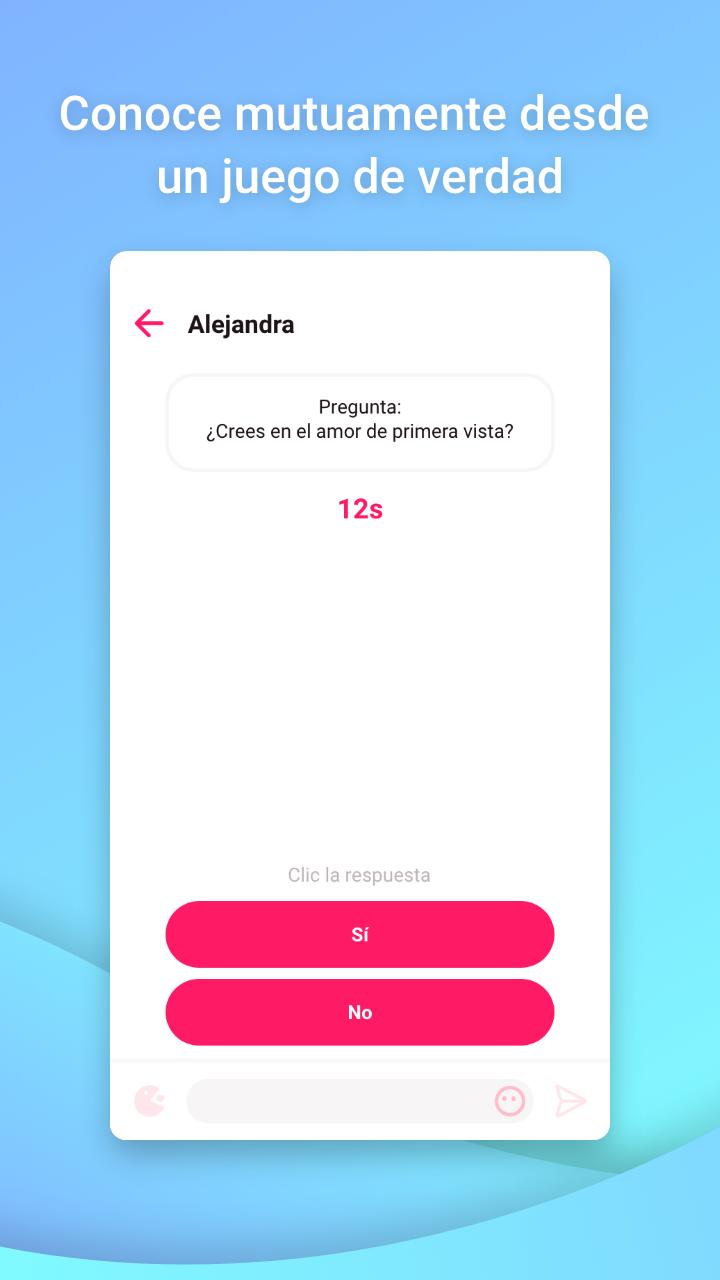Choose an answer under Clic la respuesta
Screen dimensions: 720x1280
coord(360,934)
